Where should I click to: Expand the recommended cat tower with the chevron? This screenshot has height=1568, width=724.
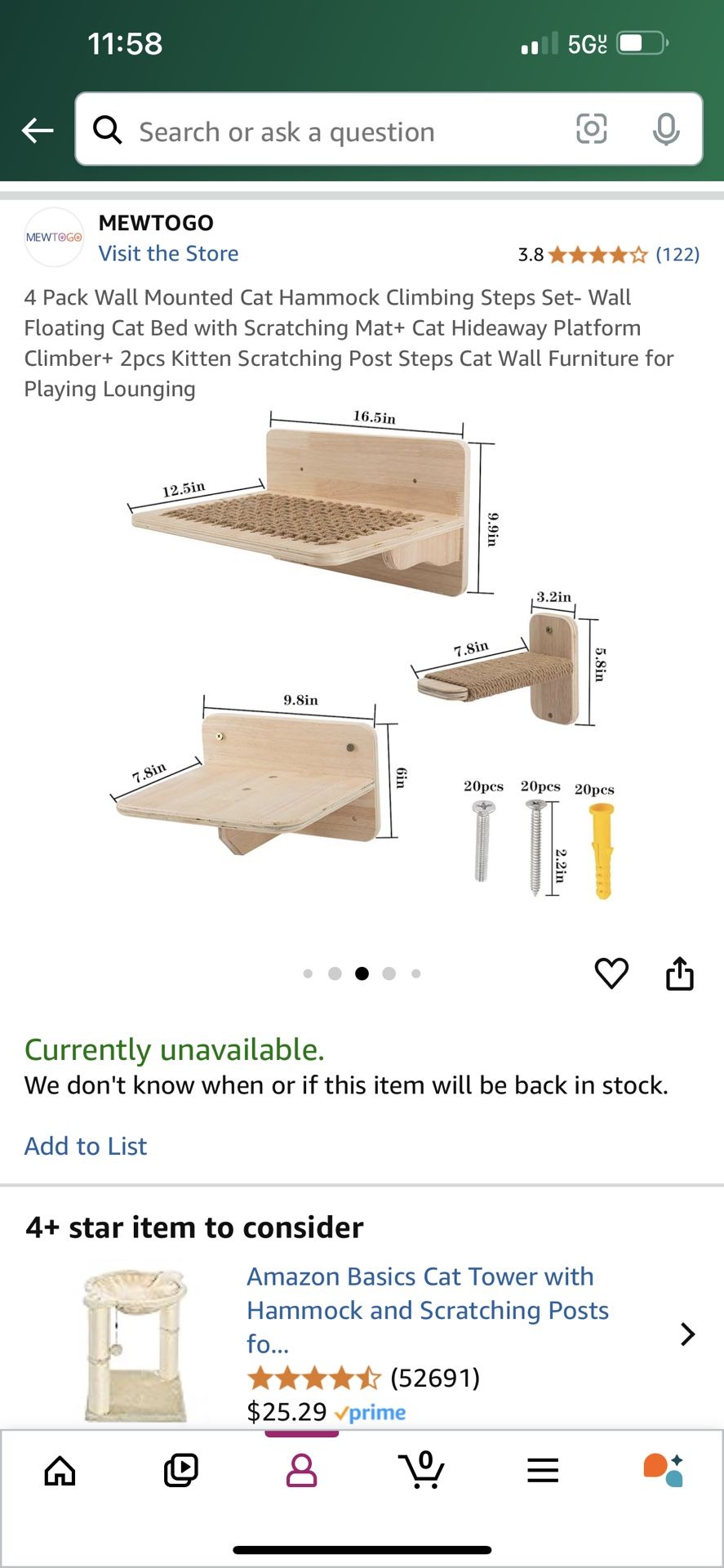(x=687, y=1334)
